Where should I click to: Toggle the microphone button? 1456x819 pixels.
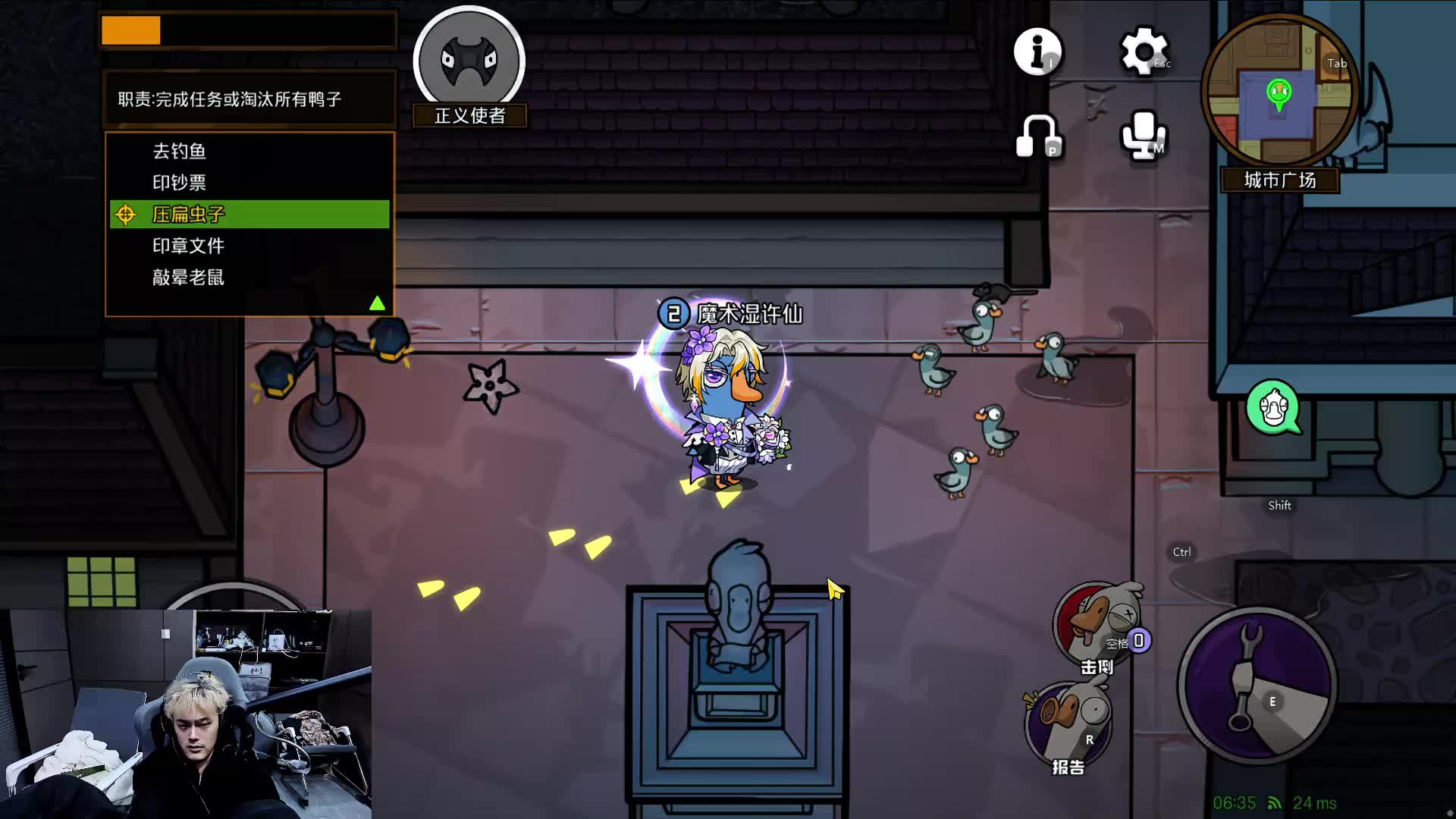point(1143,136)
